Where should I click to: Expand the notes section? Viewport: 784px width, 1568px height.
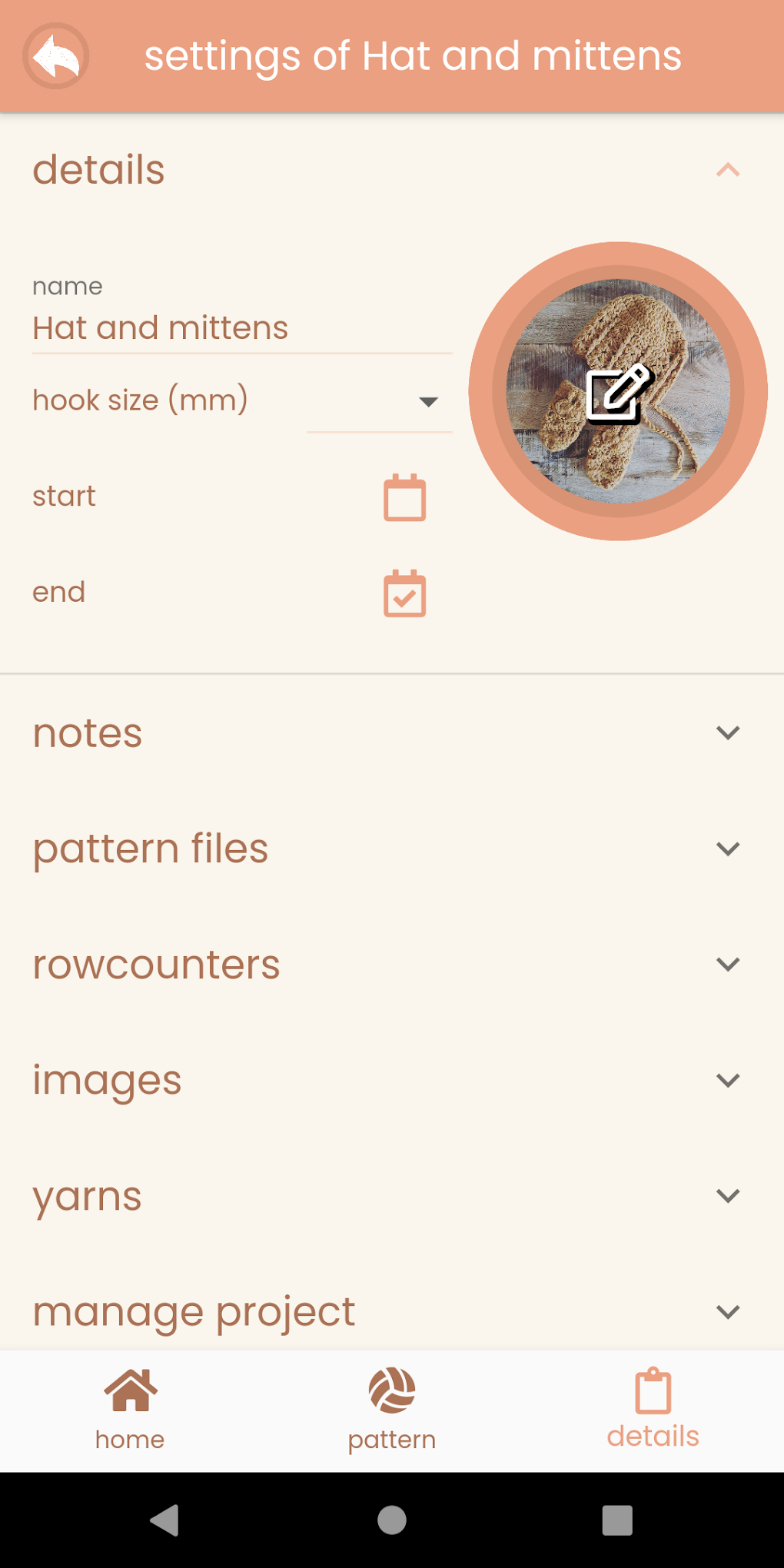727,733
